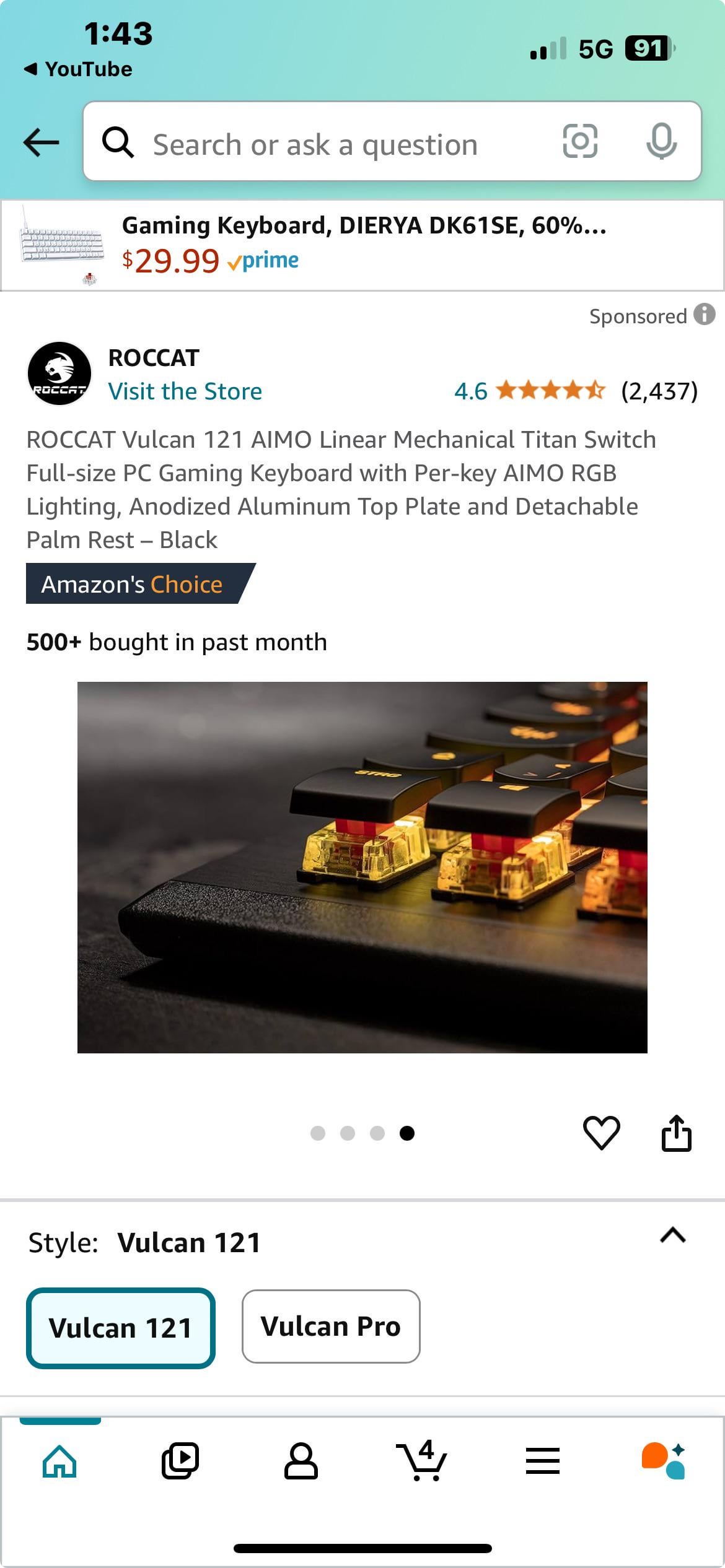
Task: Select the Vulcan Pro style
Action: click(x=331, y=1326)
